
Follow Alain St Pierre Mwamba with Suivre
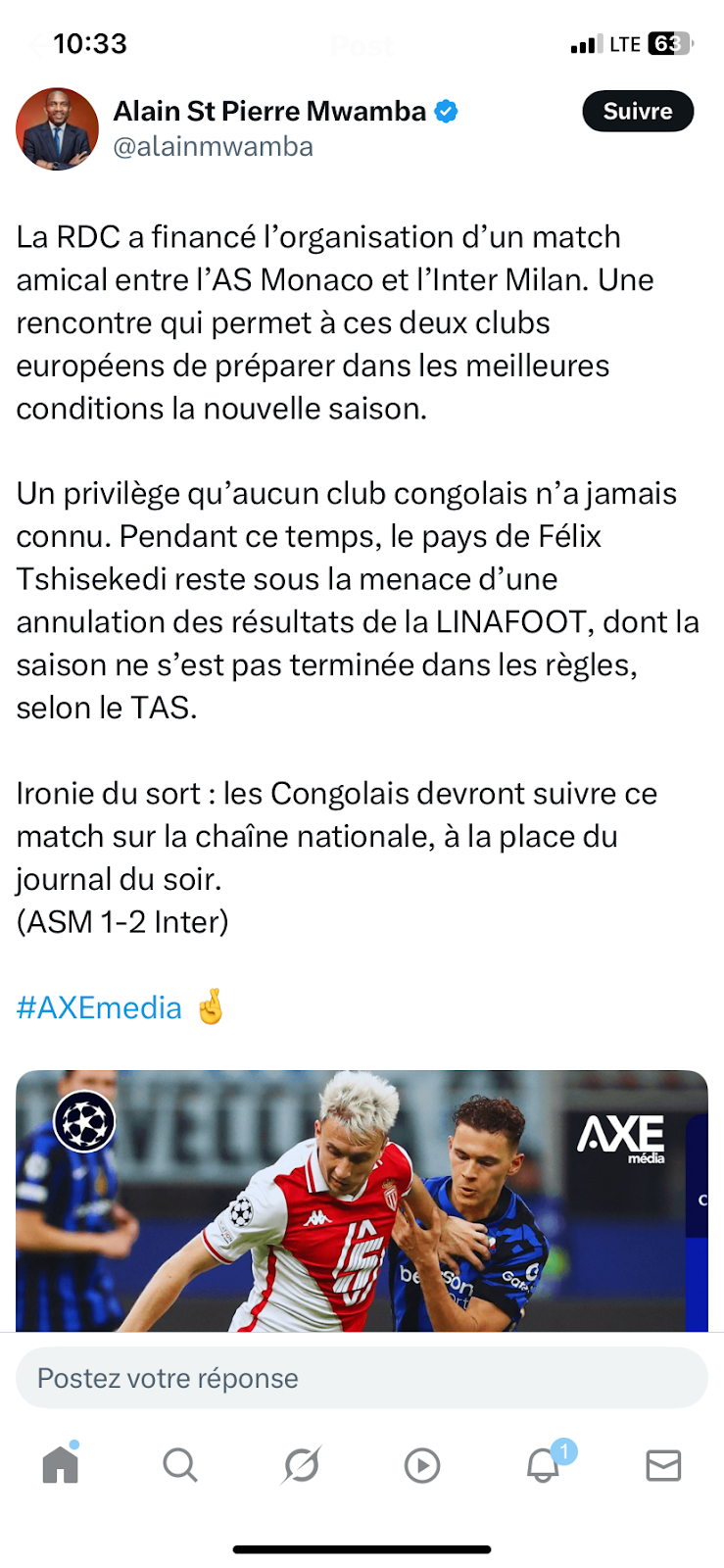(637, 112)
